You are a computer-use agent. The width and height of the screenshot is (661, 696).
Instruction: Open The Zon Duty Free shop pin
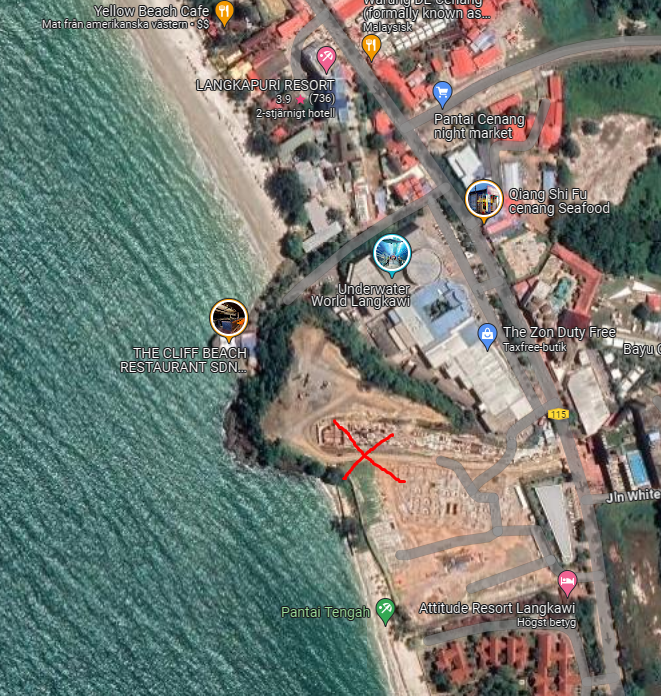487,333
